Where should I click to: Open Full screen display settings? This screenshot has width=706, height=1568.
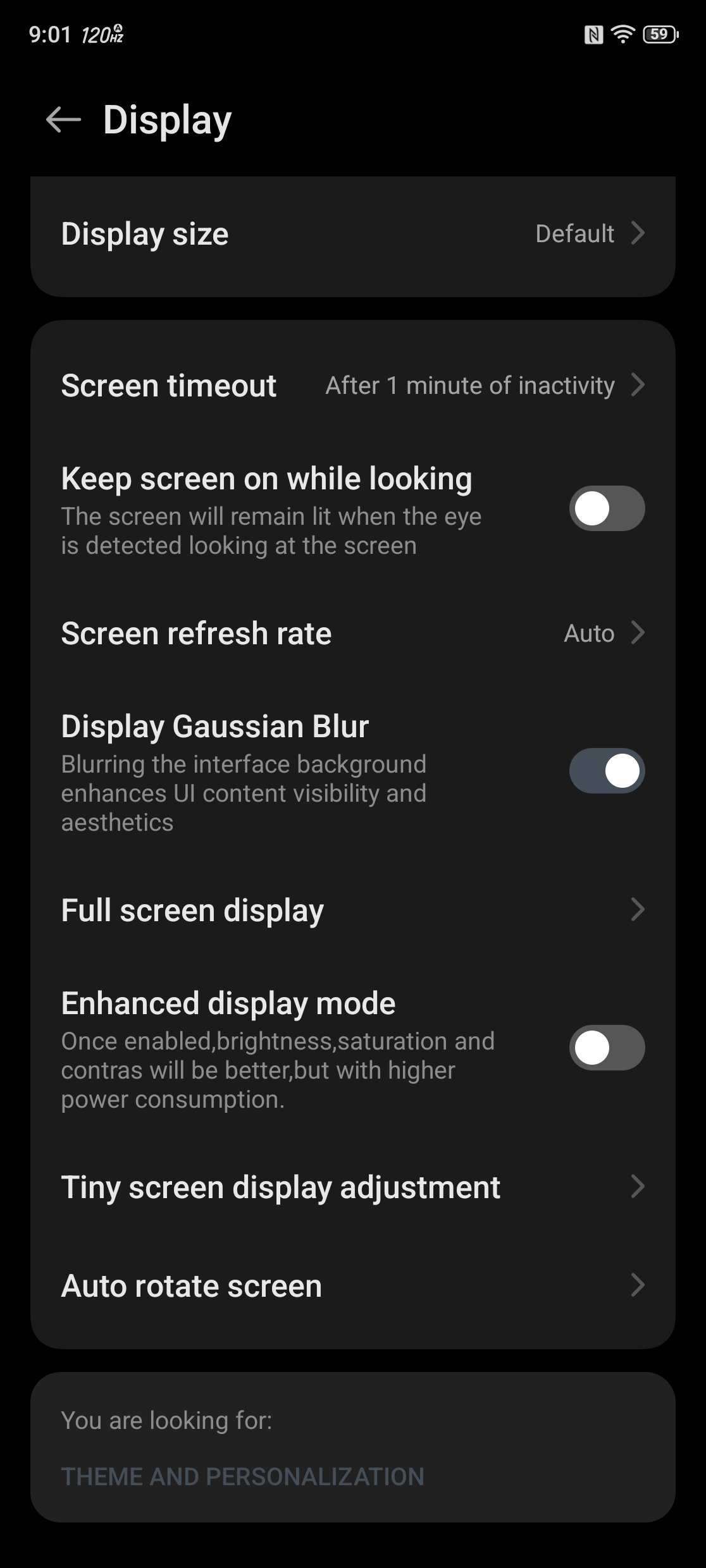click(352, 910)
